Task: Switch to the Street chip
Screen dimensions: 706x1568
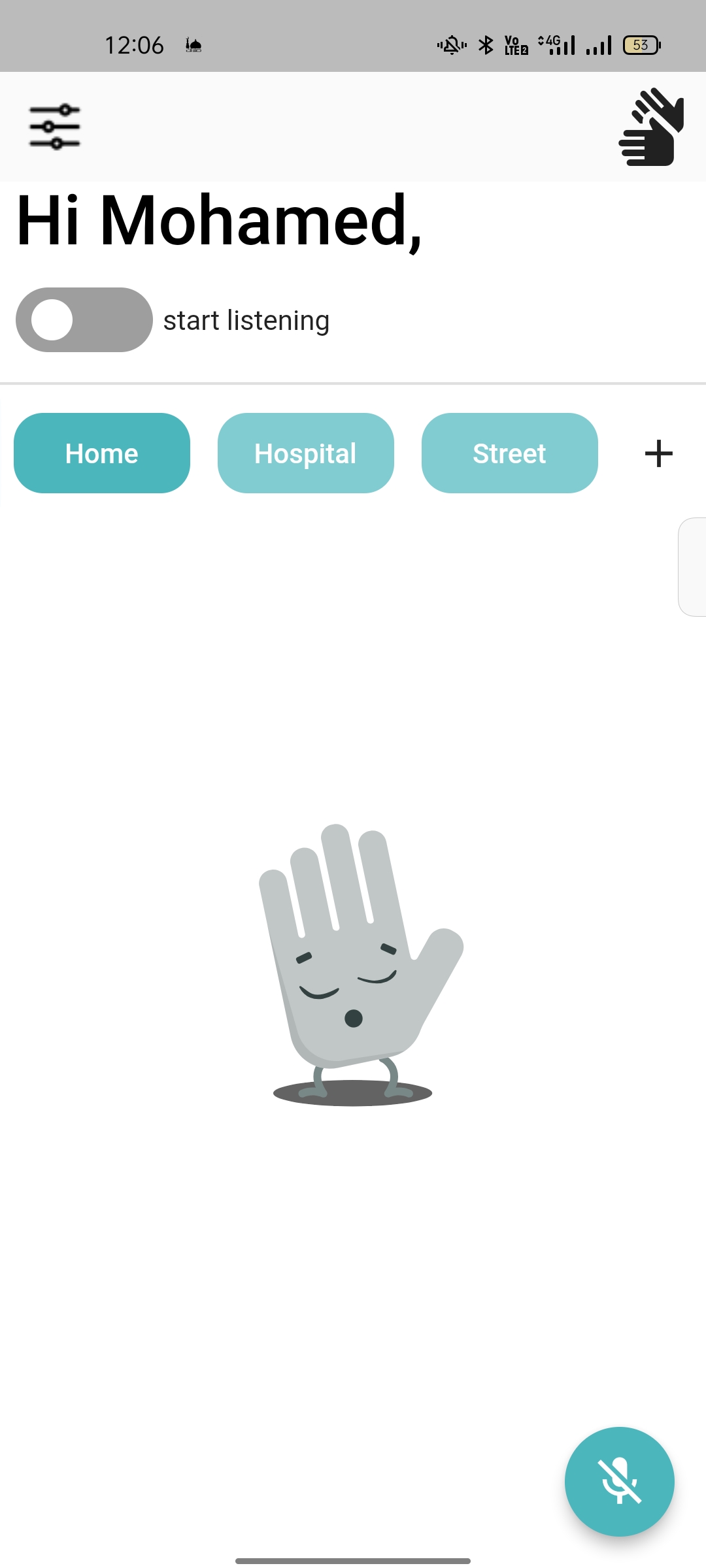Action: [x=509, y=453]
